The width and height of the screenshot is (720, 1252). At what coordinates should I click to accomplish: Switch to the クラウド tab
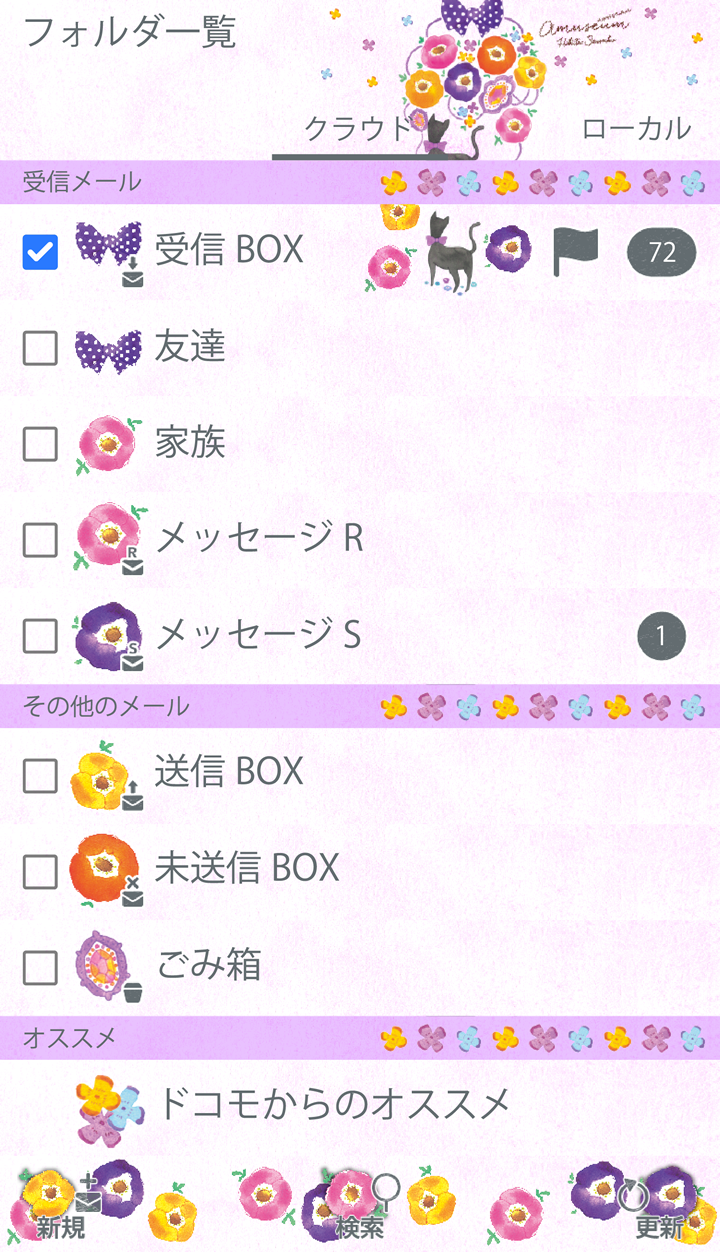point(358,128)
